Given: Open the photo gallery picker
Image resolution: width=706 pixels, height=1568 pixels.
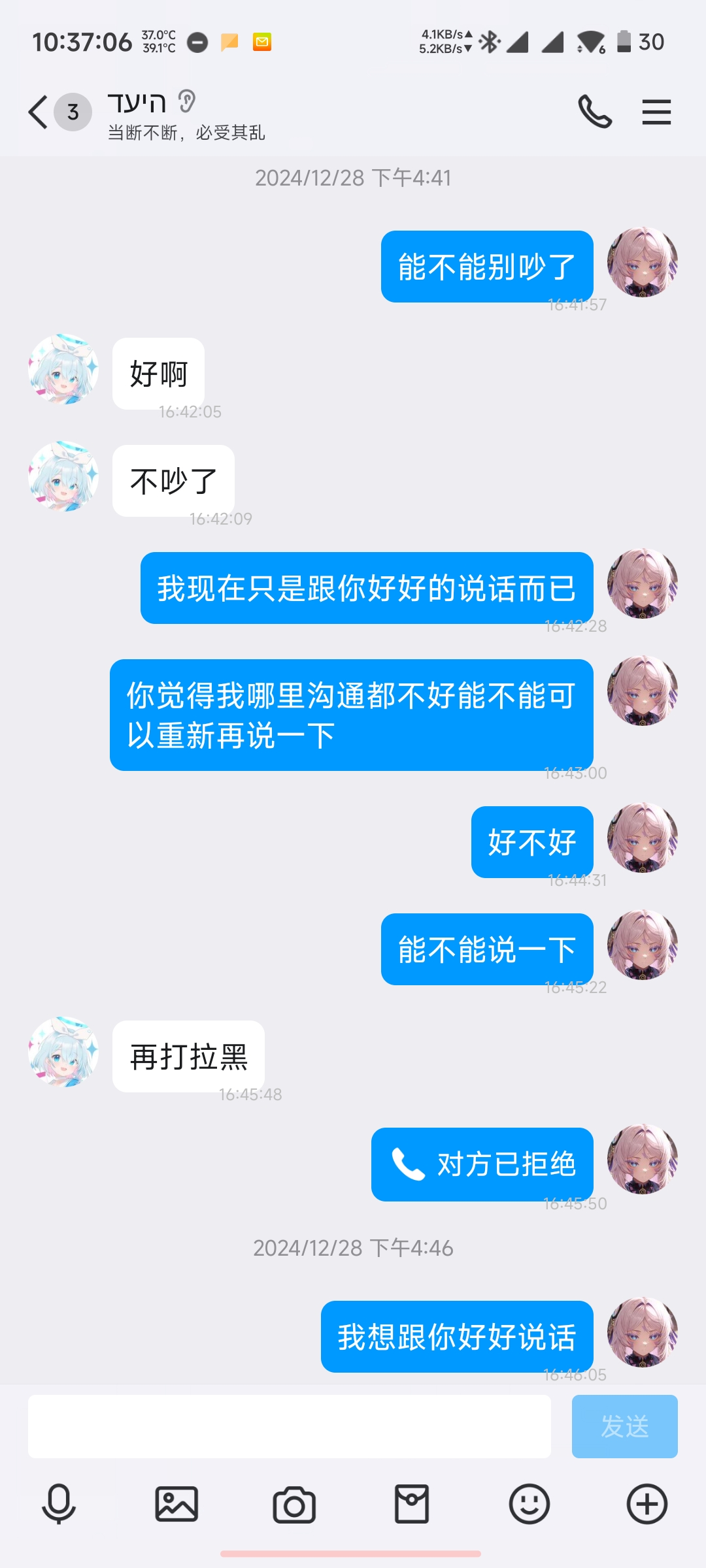Looking at the screenshot, I should (176, 1504).
